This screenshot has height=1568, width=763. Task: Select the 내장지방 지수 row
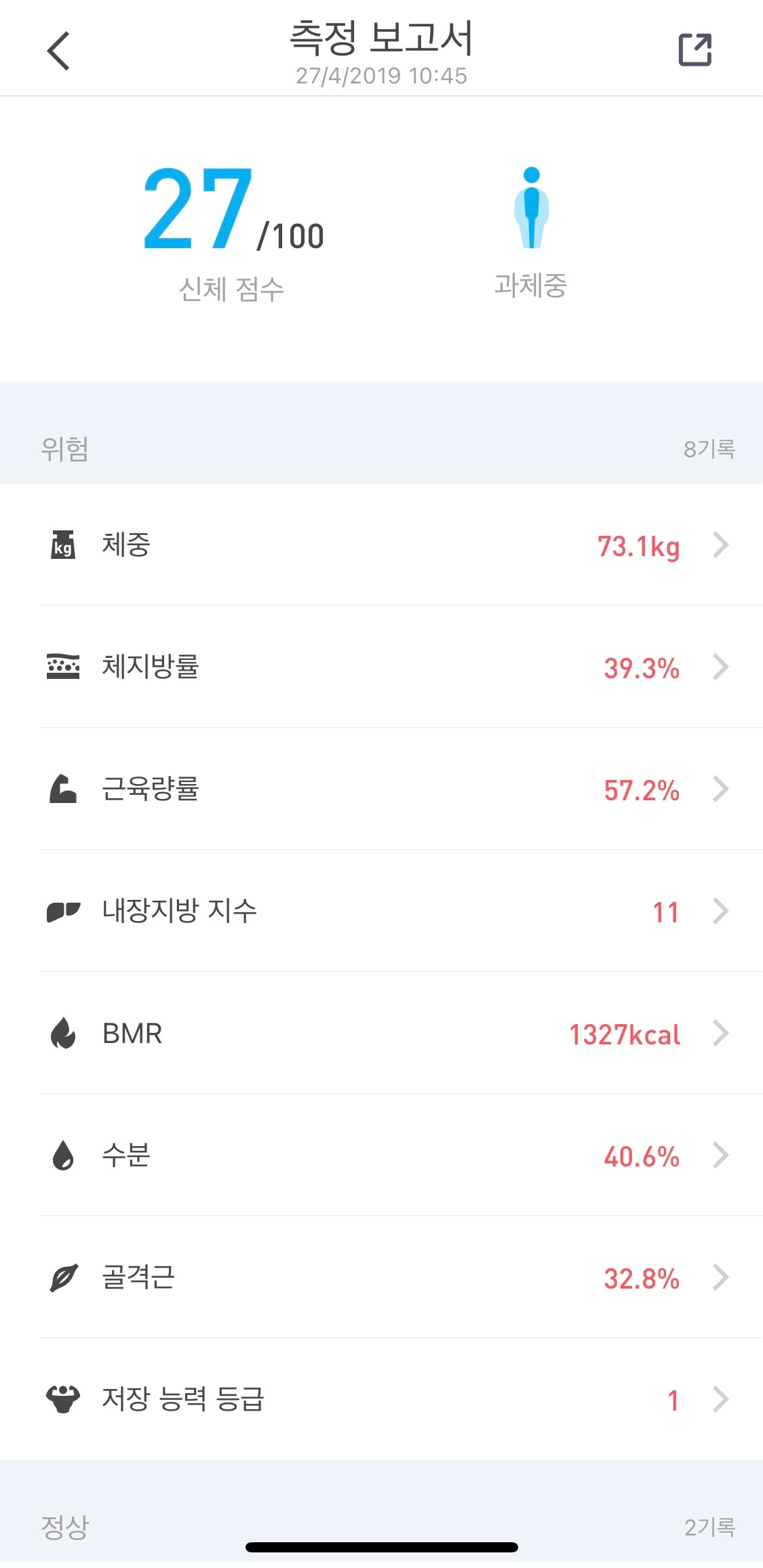pos(381,911)
